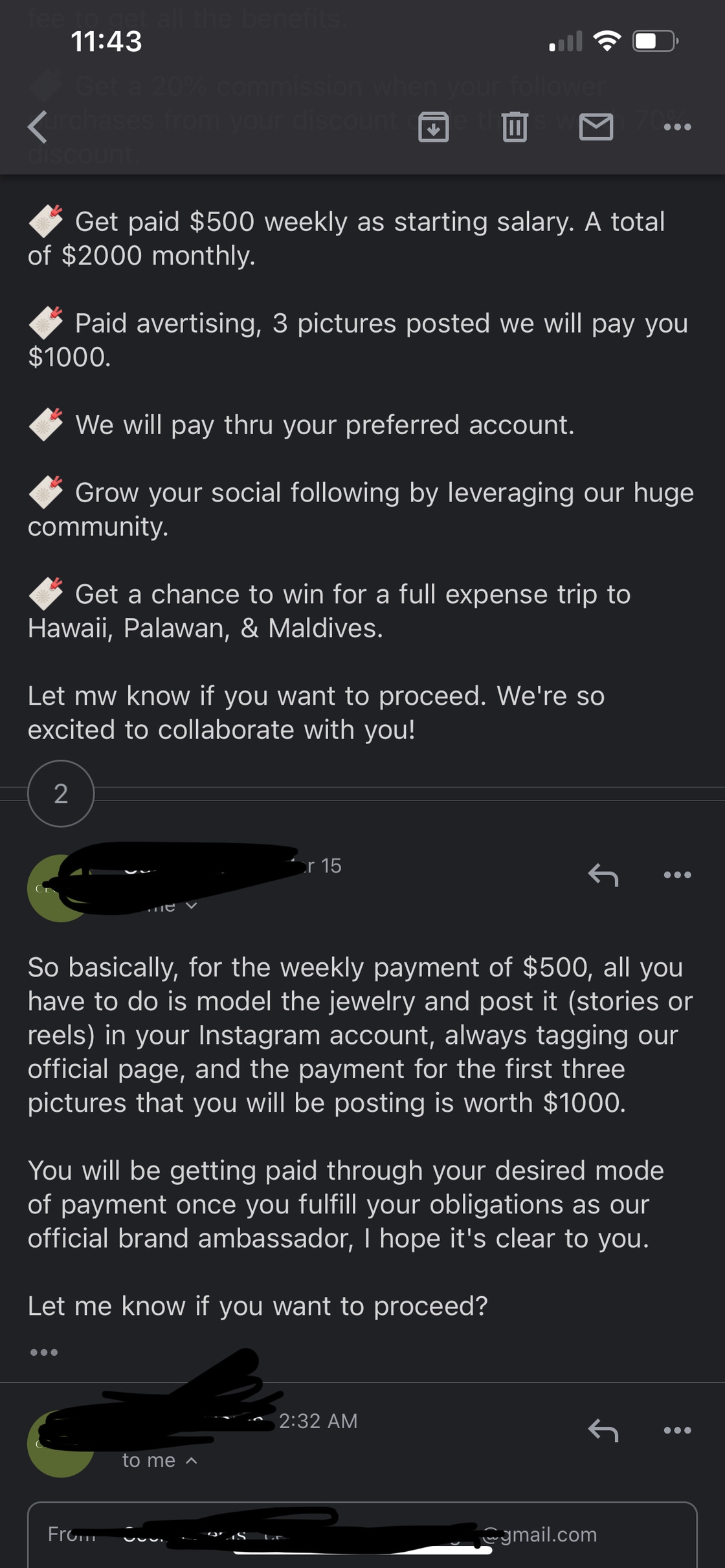Archive this email conversation
This screenshot has height=1568, width=725.
click(x=433, y=126)
